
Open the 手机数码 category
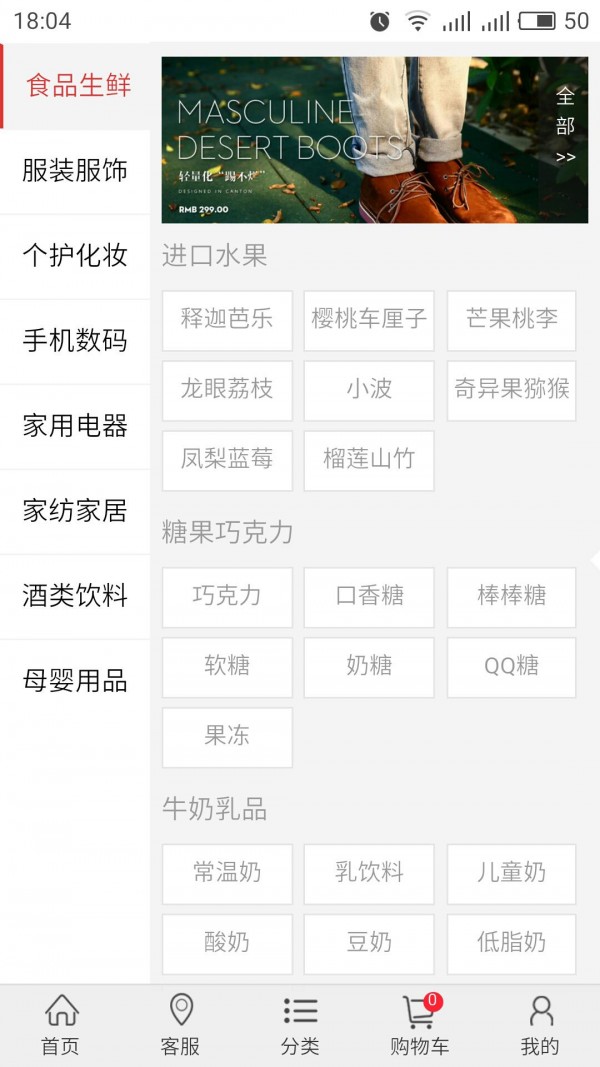point(75,341)
